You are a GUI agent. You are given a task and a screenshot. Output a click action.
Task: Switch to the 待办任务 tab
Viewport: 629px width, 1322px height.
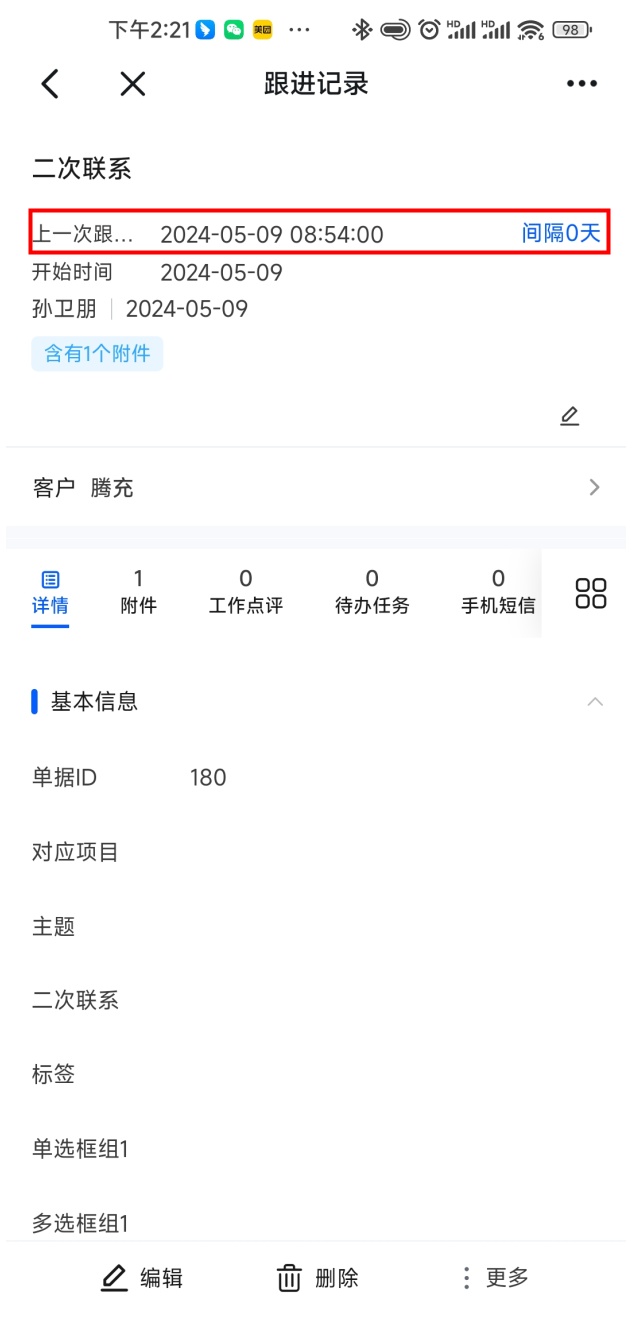coord(372,593)
